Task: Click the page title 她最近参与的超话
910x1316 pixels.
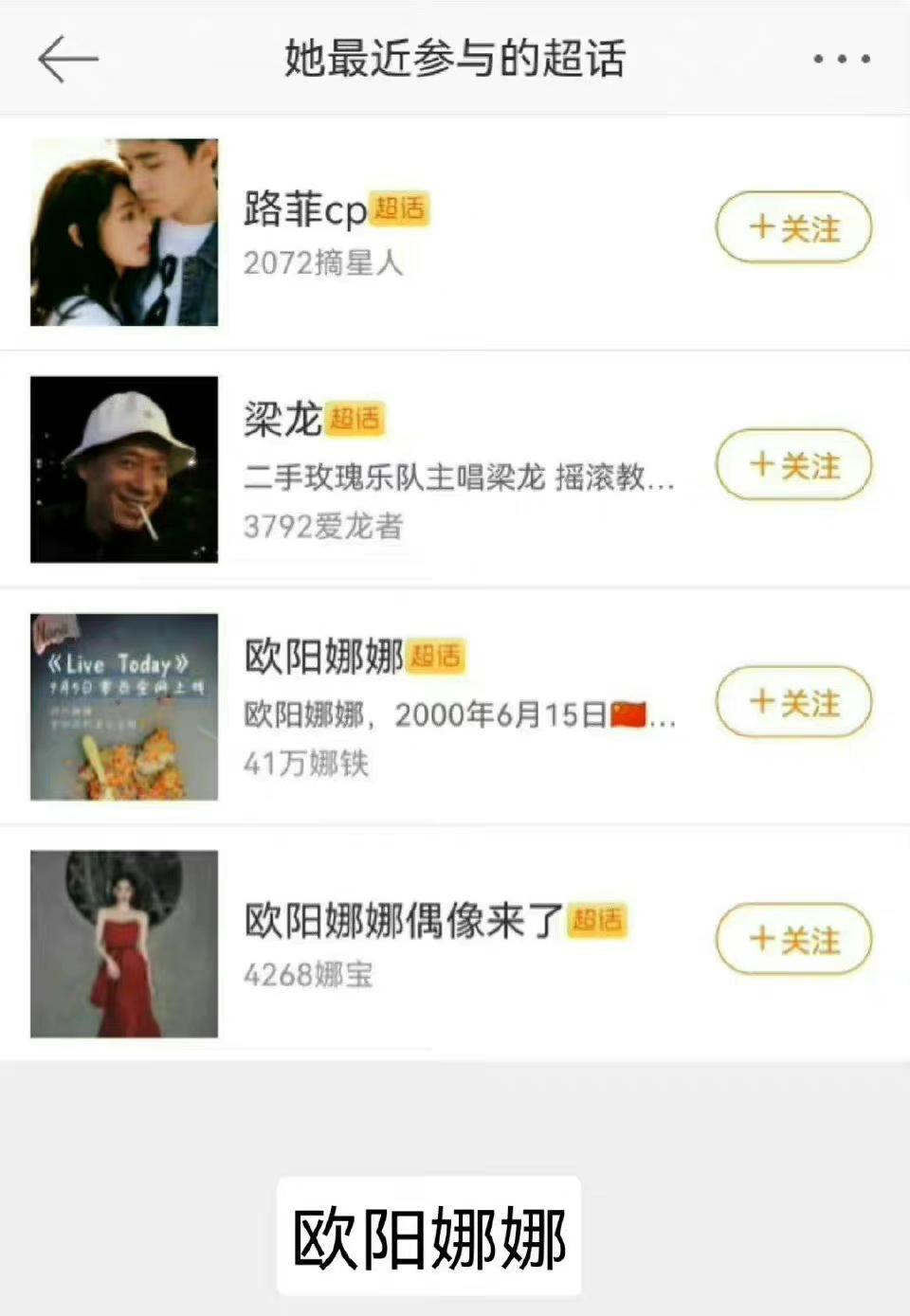Action: pos(455,59)
